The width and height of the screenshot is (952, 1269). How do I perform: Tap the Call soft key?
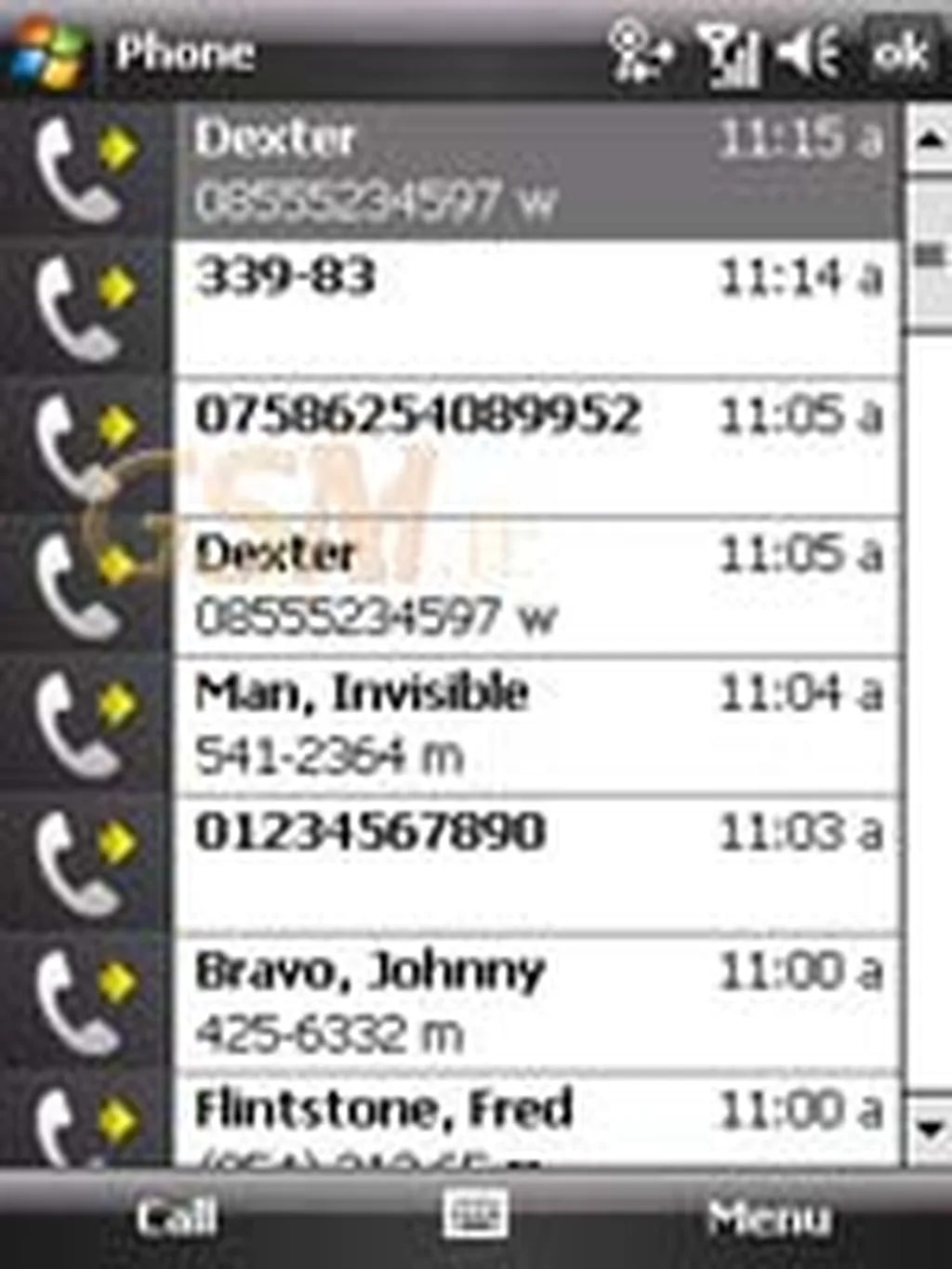(x=177, y=1218)
